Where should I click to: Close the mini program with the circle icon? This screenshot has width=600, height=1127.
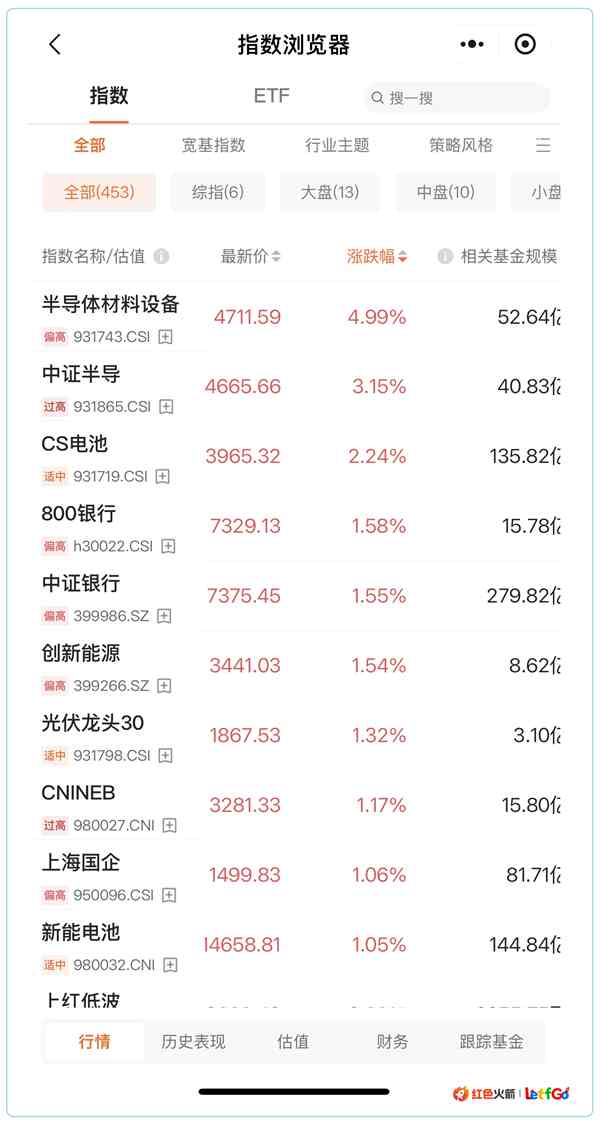coord(526,45)
